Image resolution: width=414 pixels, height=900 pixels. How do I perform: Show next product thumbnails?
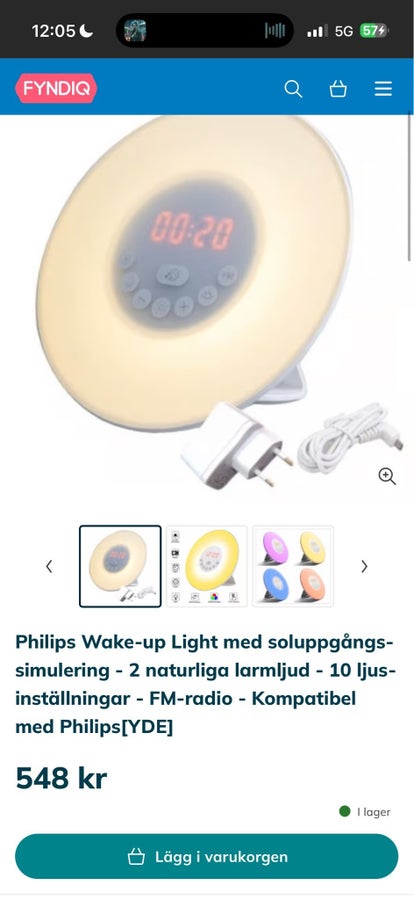364,567
